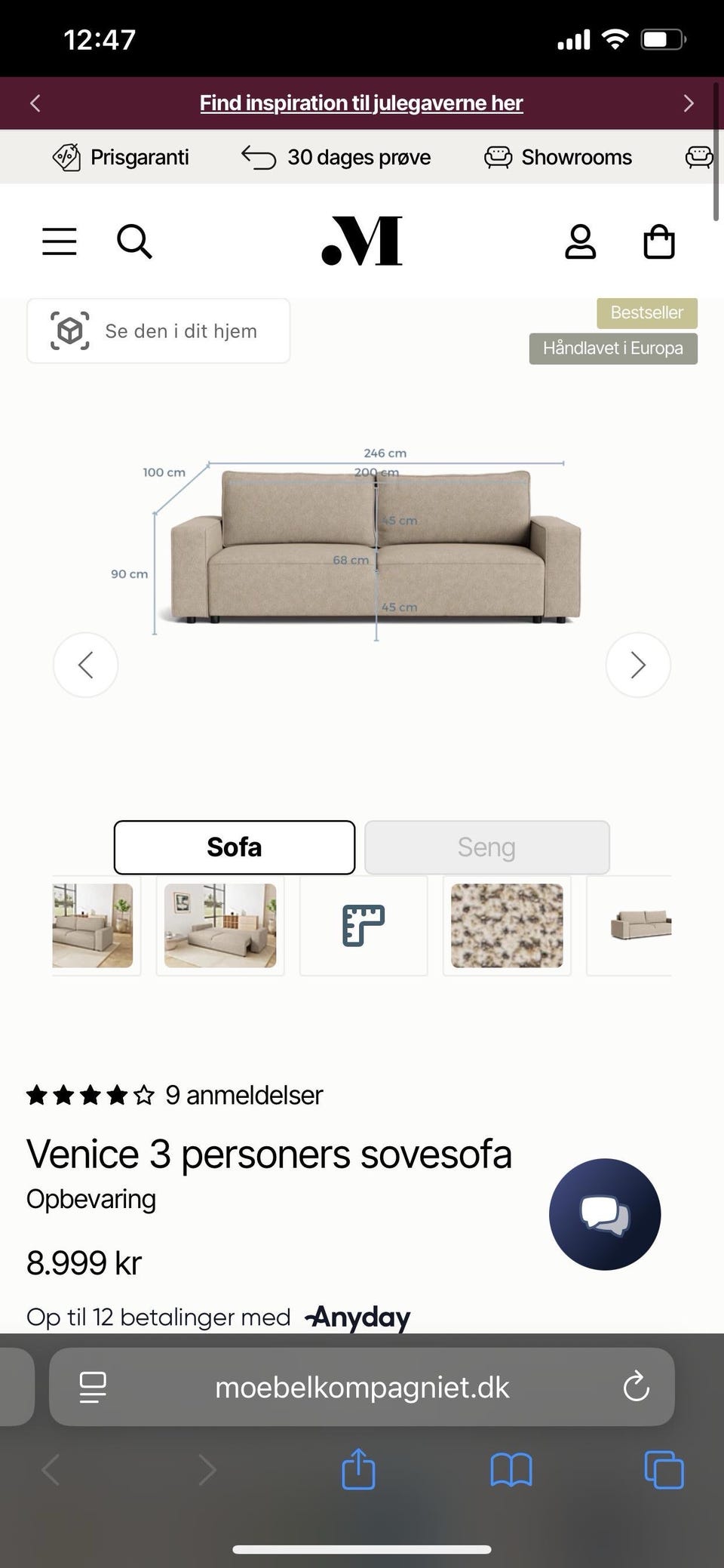Open the dimensions diagram thumbnail
The height and width of the screenshot is (1568, 724).
click(364, 925)
